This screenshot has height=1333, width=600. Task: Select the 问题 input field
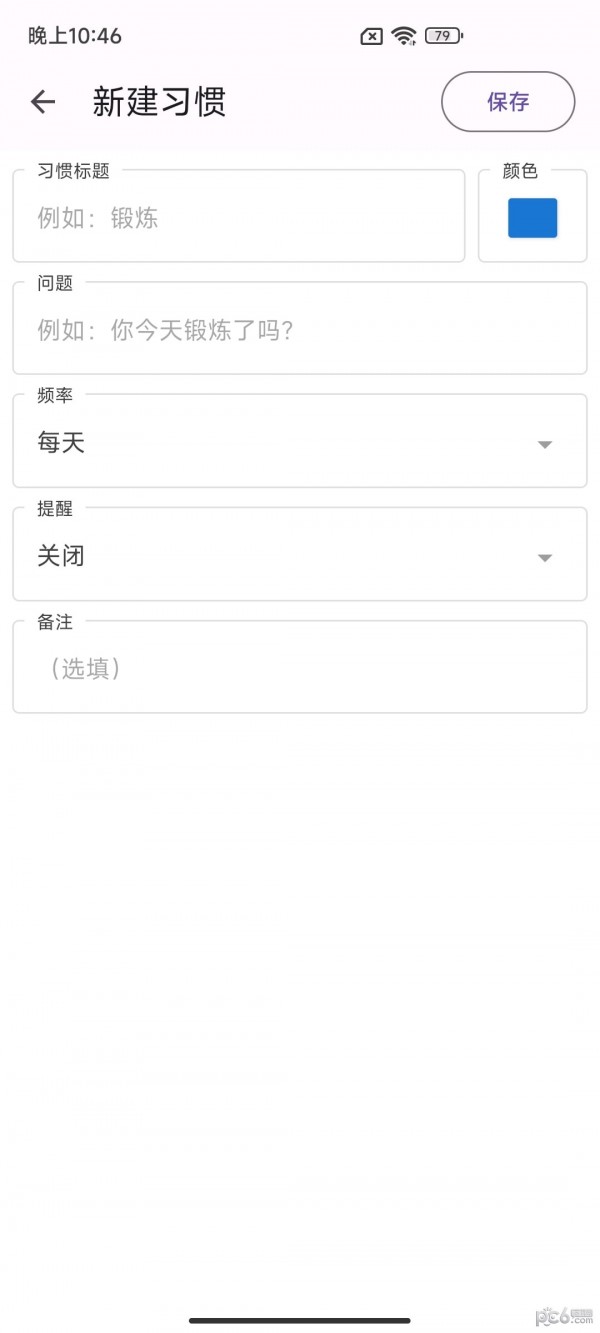pos(299,330)
